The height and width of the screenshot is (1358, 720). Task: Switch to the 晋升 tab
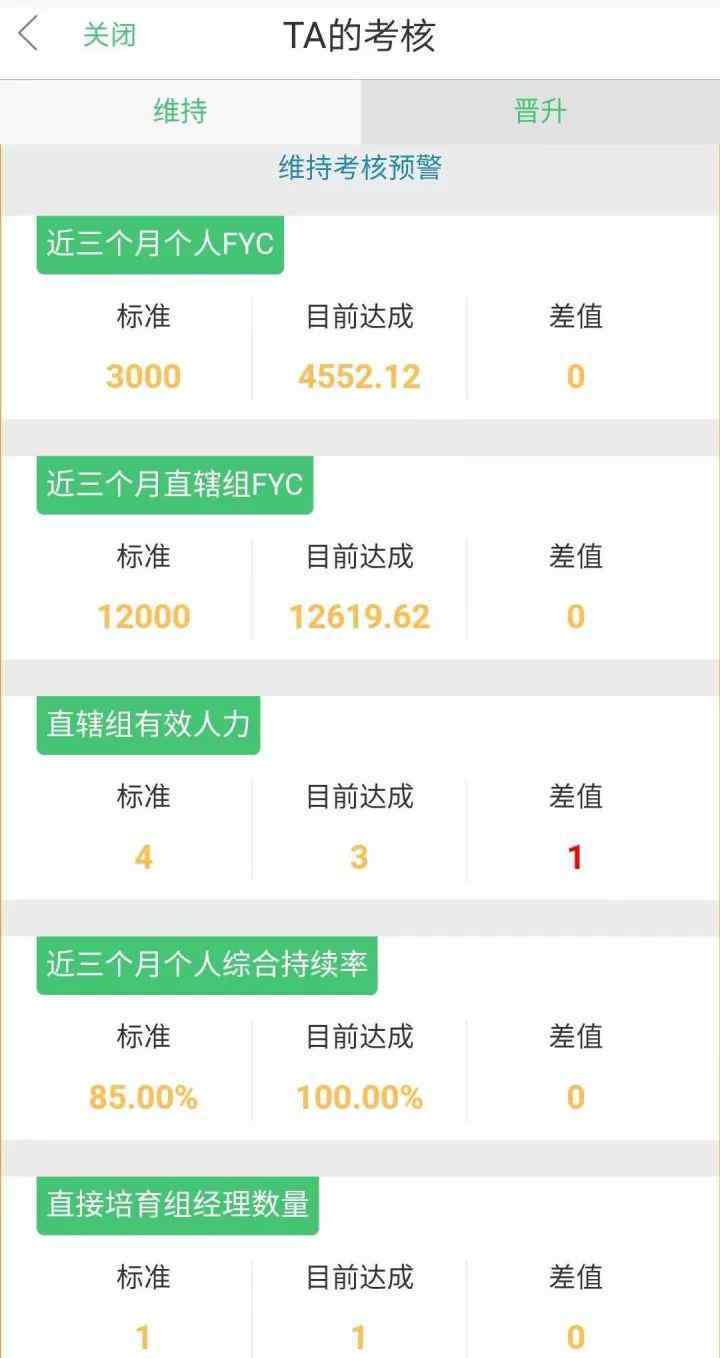pos(540,111)
